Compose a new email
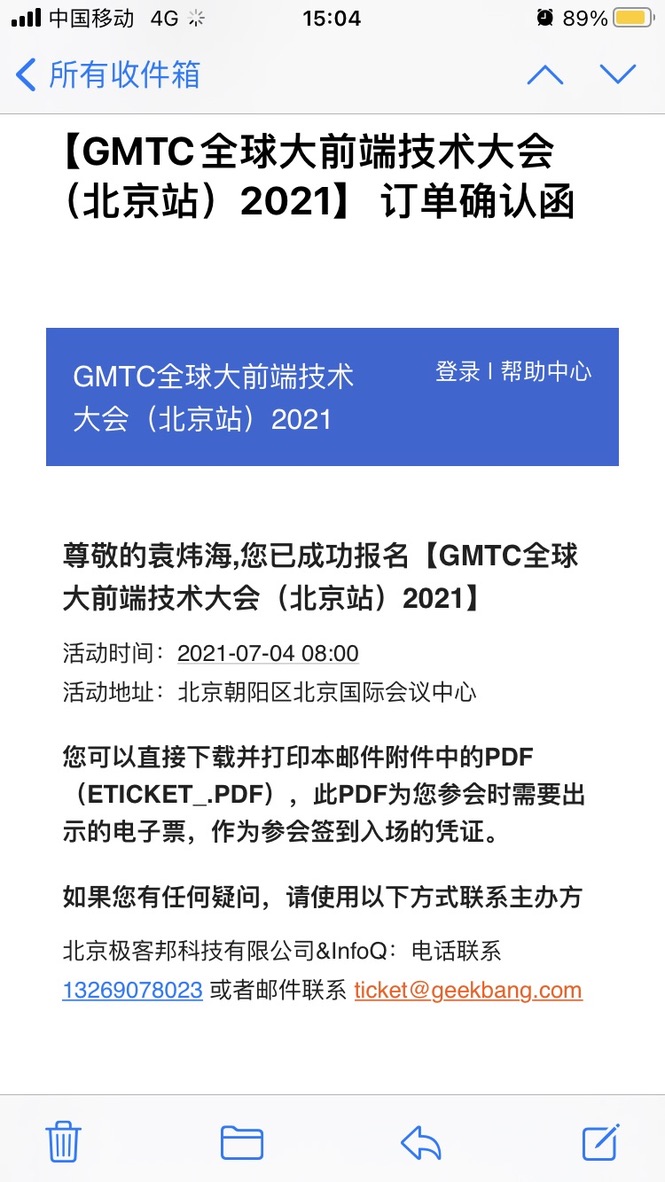665x1182 pixels. [x=601, y=1141]
